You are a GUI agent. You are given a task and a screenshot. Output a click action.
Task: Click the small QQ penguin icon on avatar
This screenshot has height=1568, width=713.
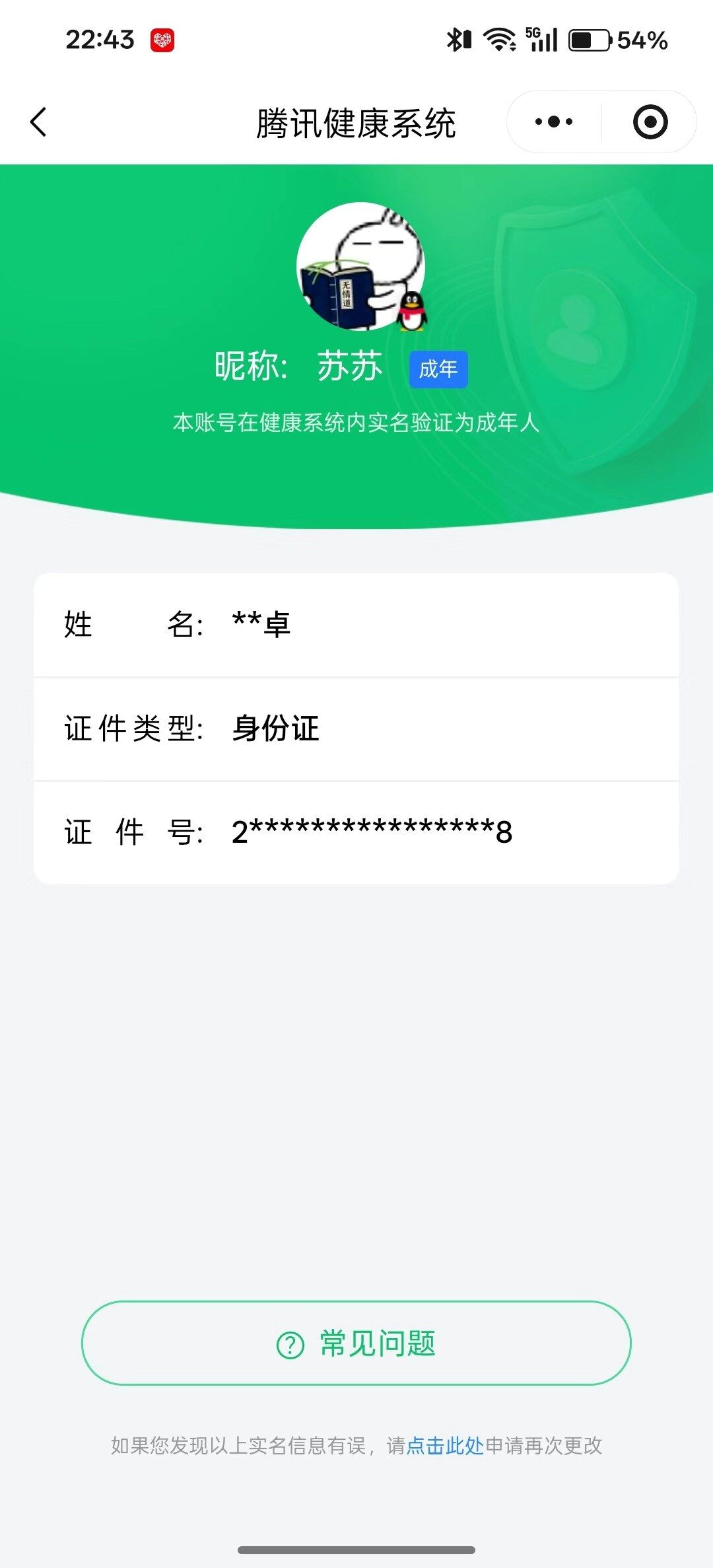coord(411,311)
